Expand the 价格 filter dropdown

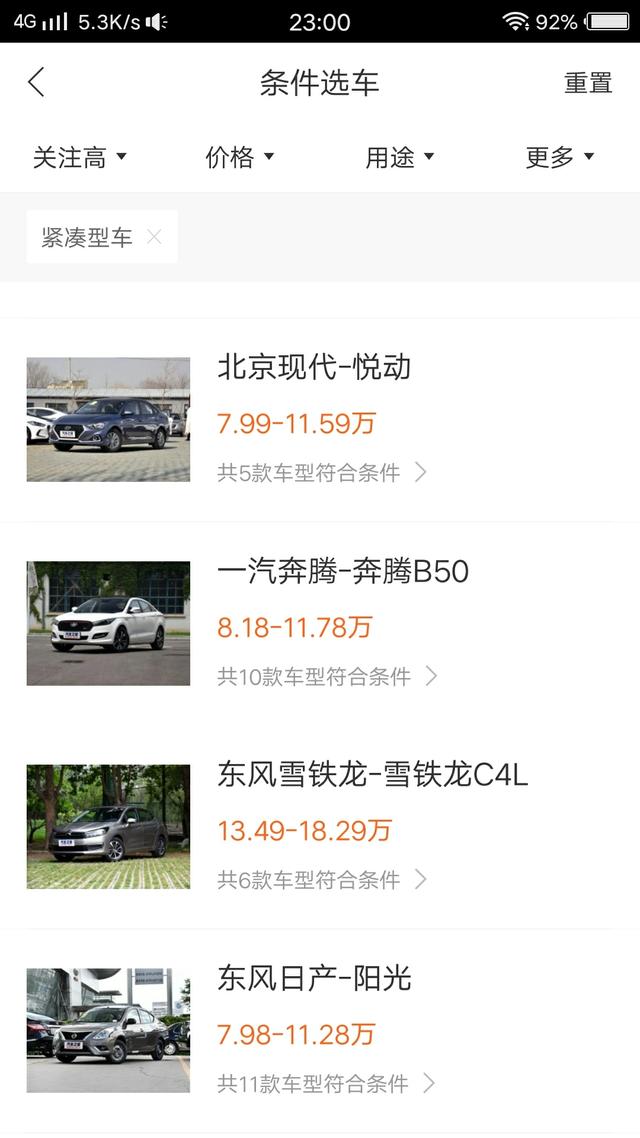(240, 157)
